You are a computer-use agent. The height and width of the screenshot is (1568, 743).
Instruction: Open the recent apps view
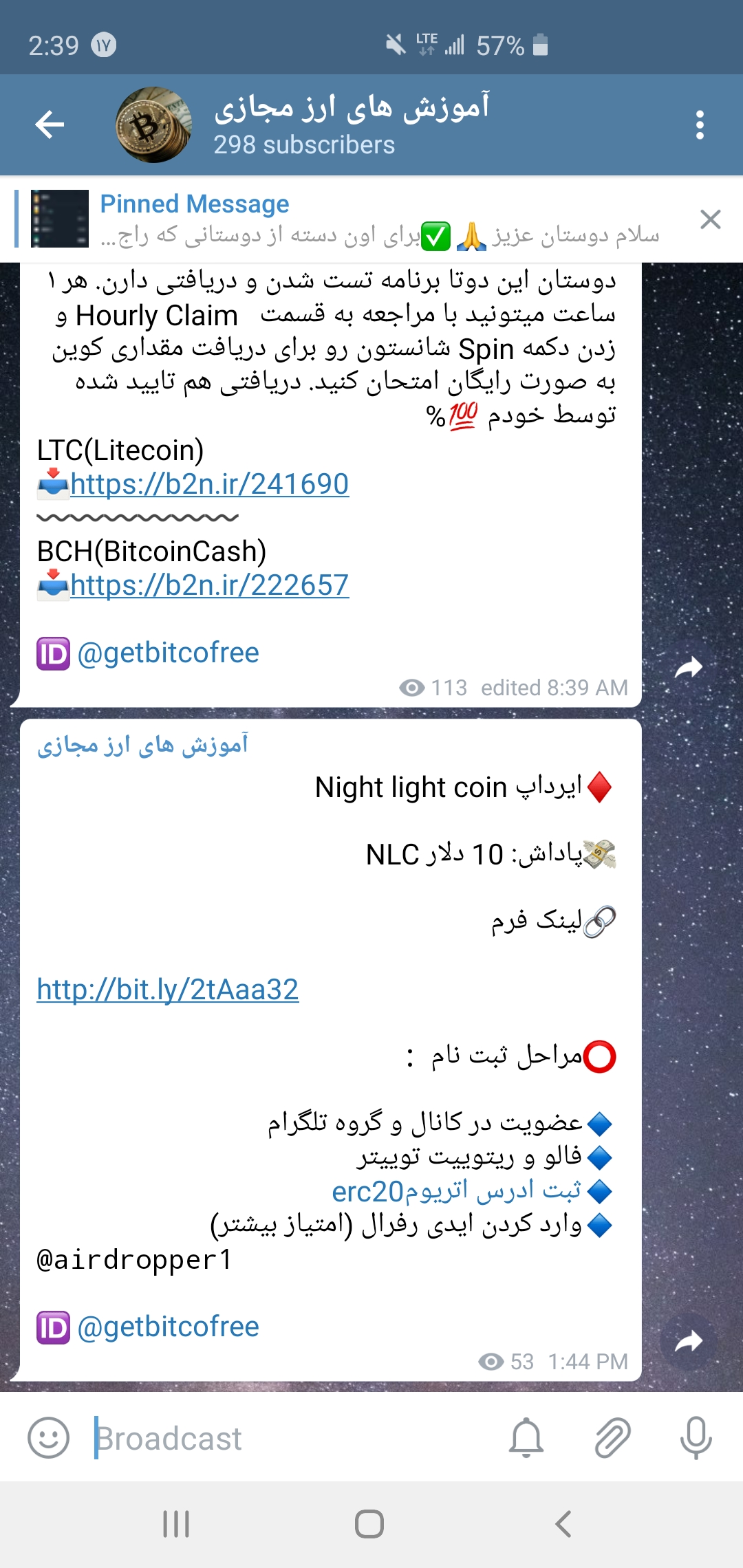coord(176,1524)
